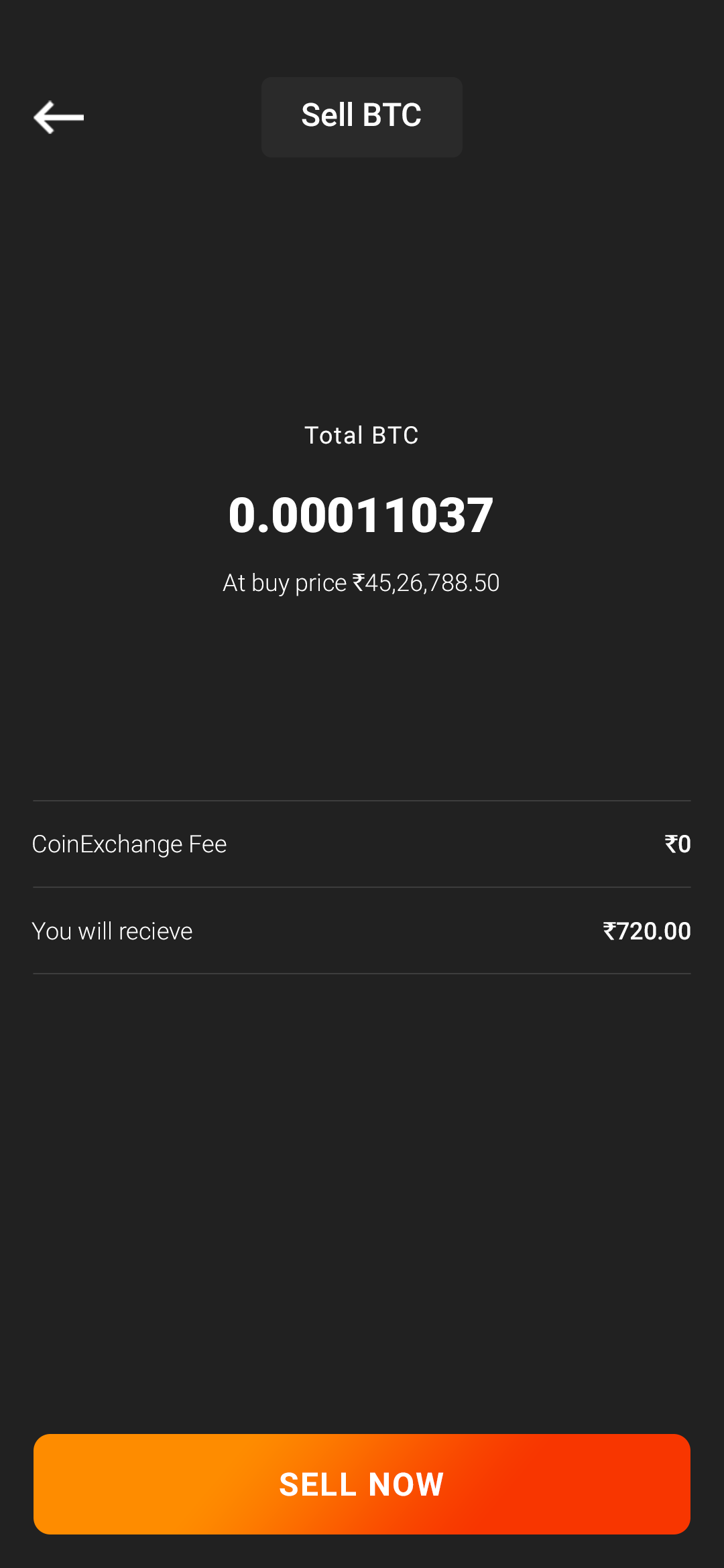This screenshot has height=1568, width=724.
Task: Confirm the sale with SELL NOW
Action: point(362,1484)
